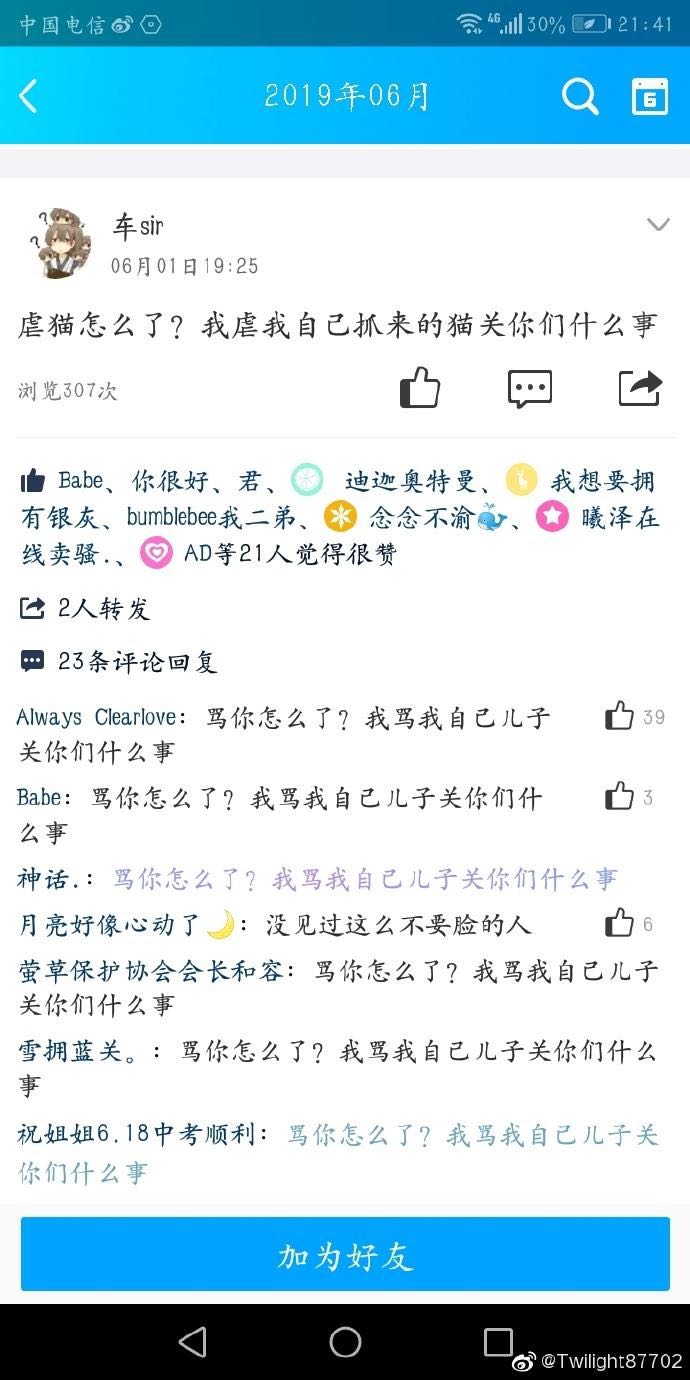Share 车sir's post
The height and width of the screenshot is (1380, 690).
[x=640, y=388]
